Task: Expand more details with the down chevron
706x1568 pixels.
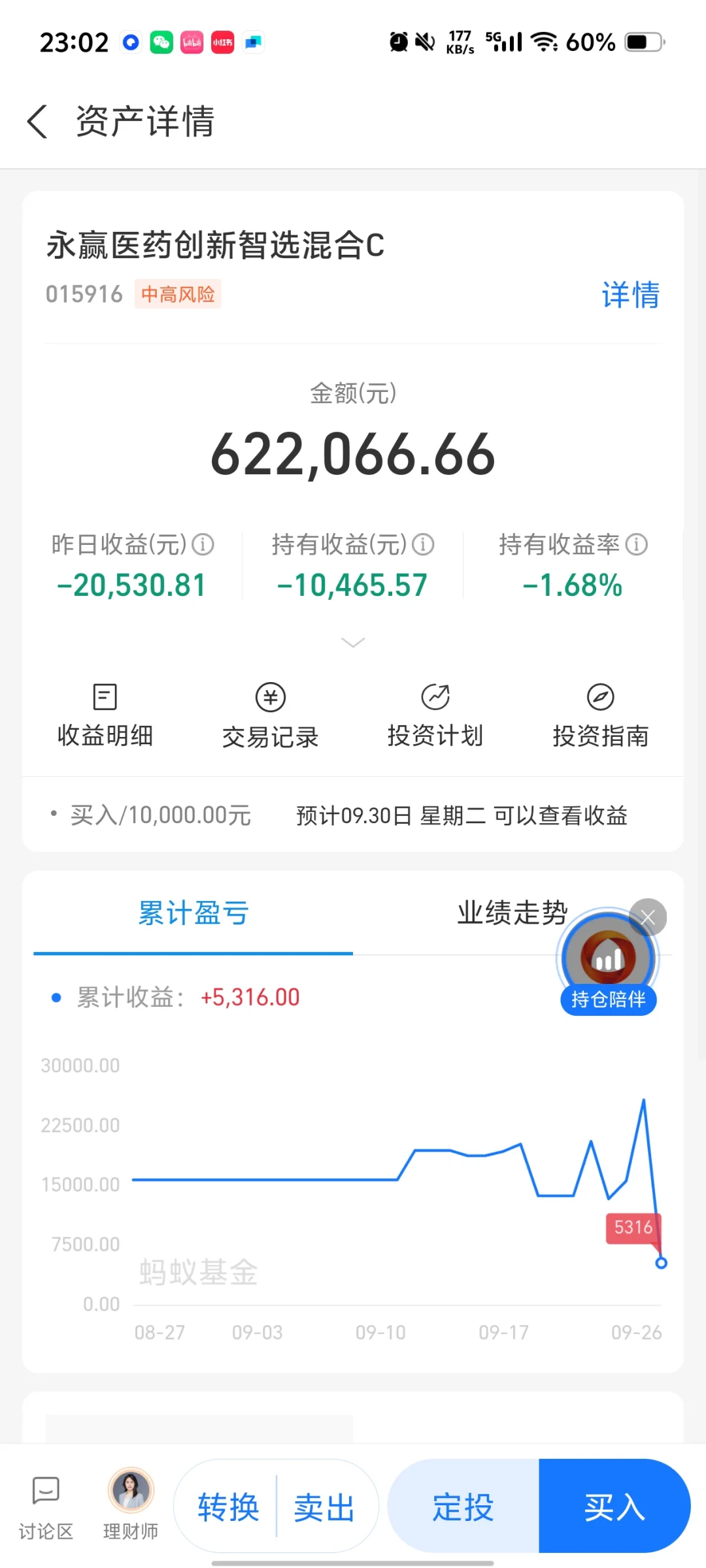Action: (353, 642)
